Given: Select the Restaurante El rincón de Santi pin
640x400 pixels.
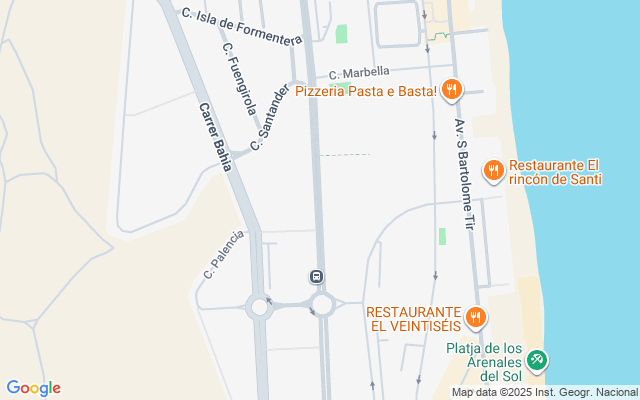Looking at the screenshot, I should [492, 172].
